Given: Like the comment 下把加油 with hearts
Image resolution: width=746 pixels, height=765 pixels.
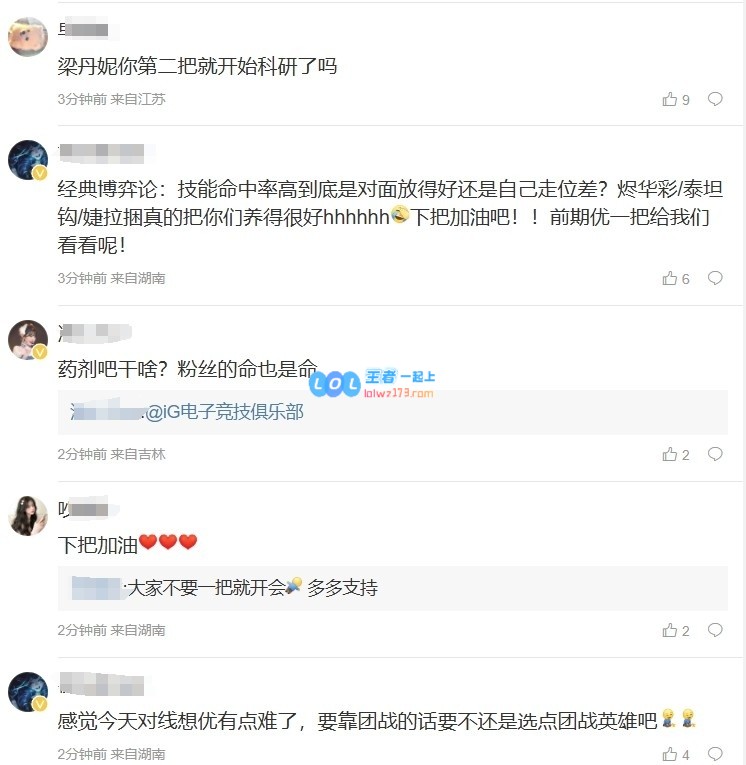Looking at the screenshot, I should (670, 630).
